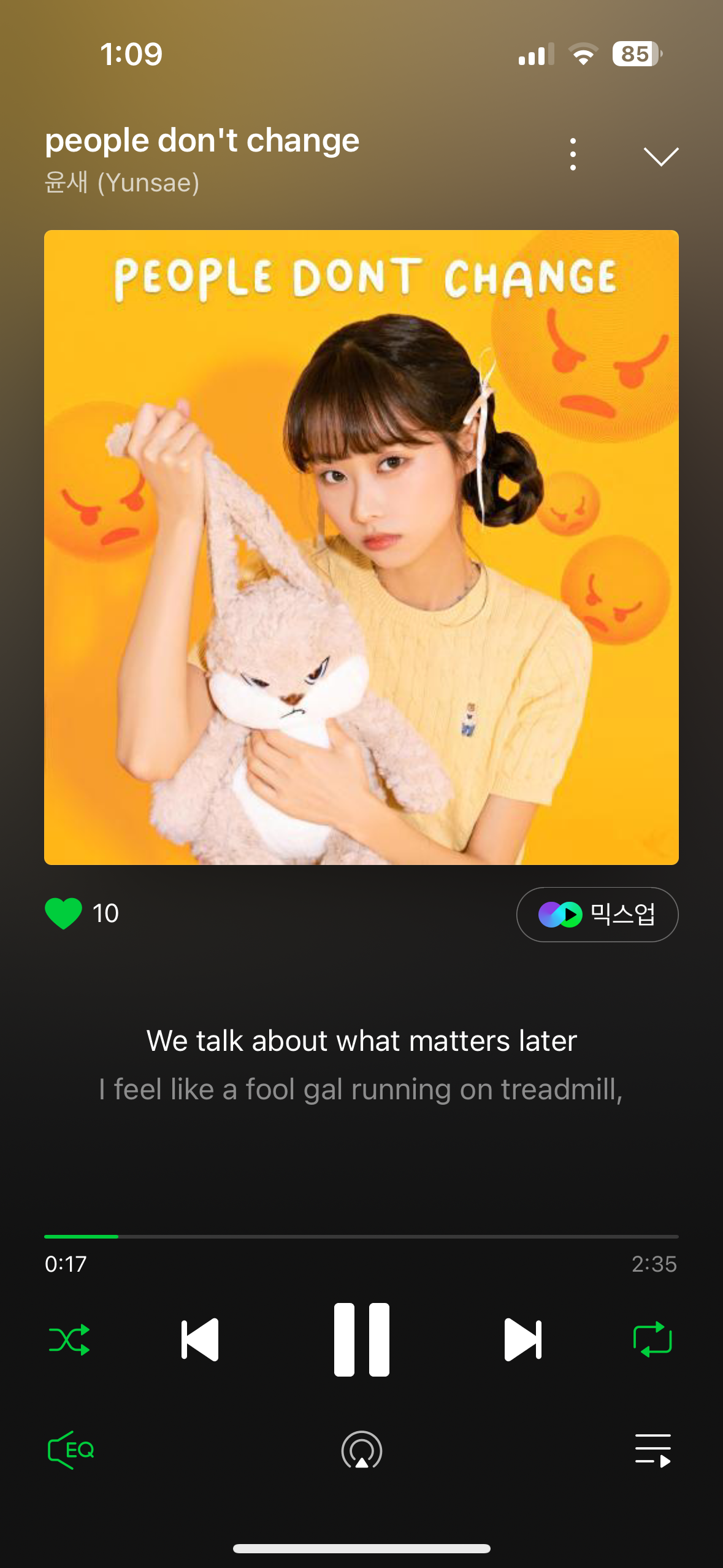Viewport: 723px width, 1568px height.
Task: Toggle repeat mode
Action: tap(652, 1339)
